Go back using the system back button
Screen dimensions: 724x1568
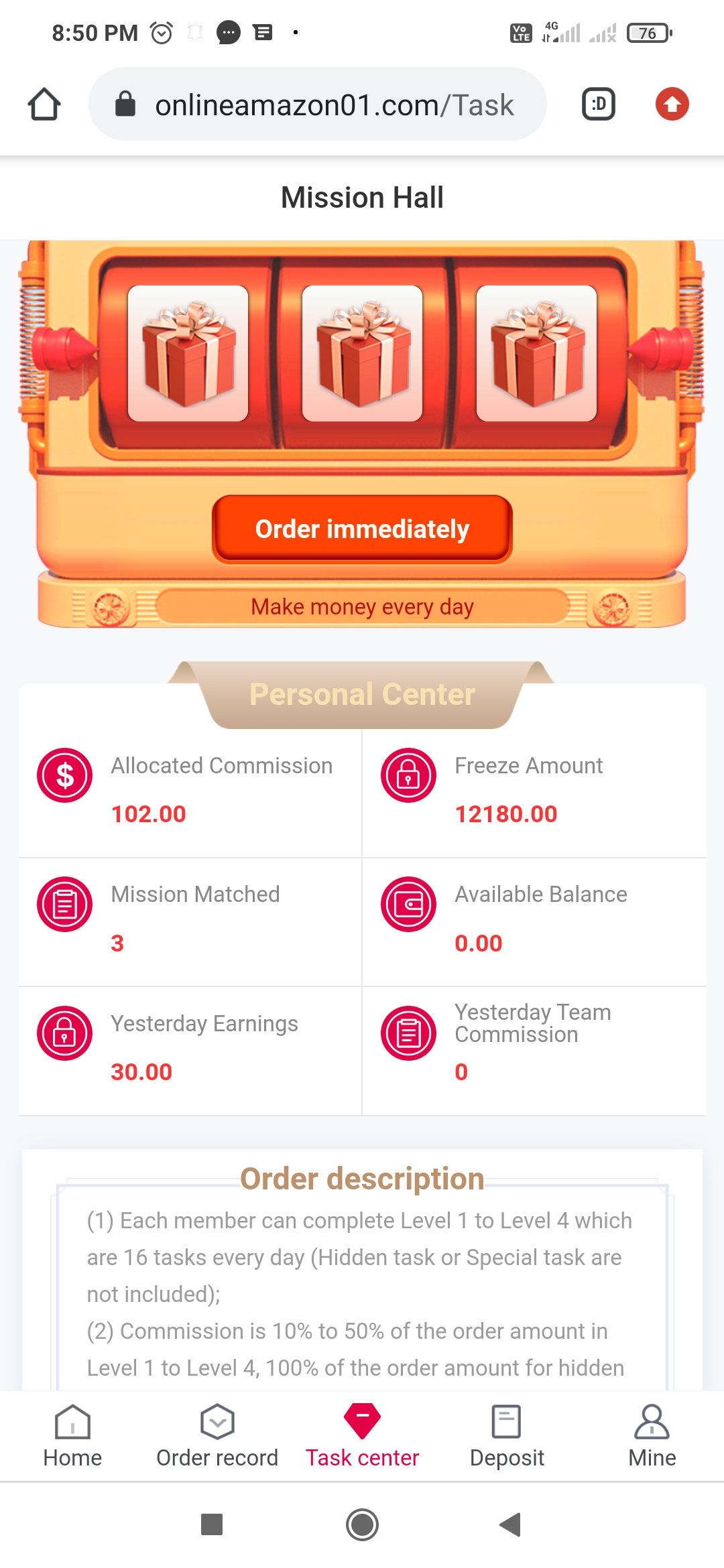(x=511, y=1524)
